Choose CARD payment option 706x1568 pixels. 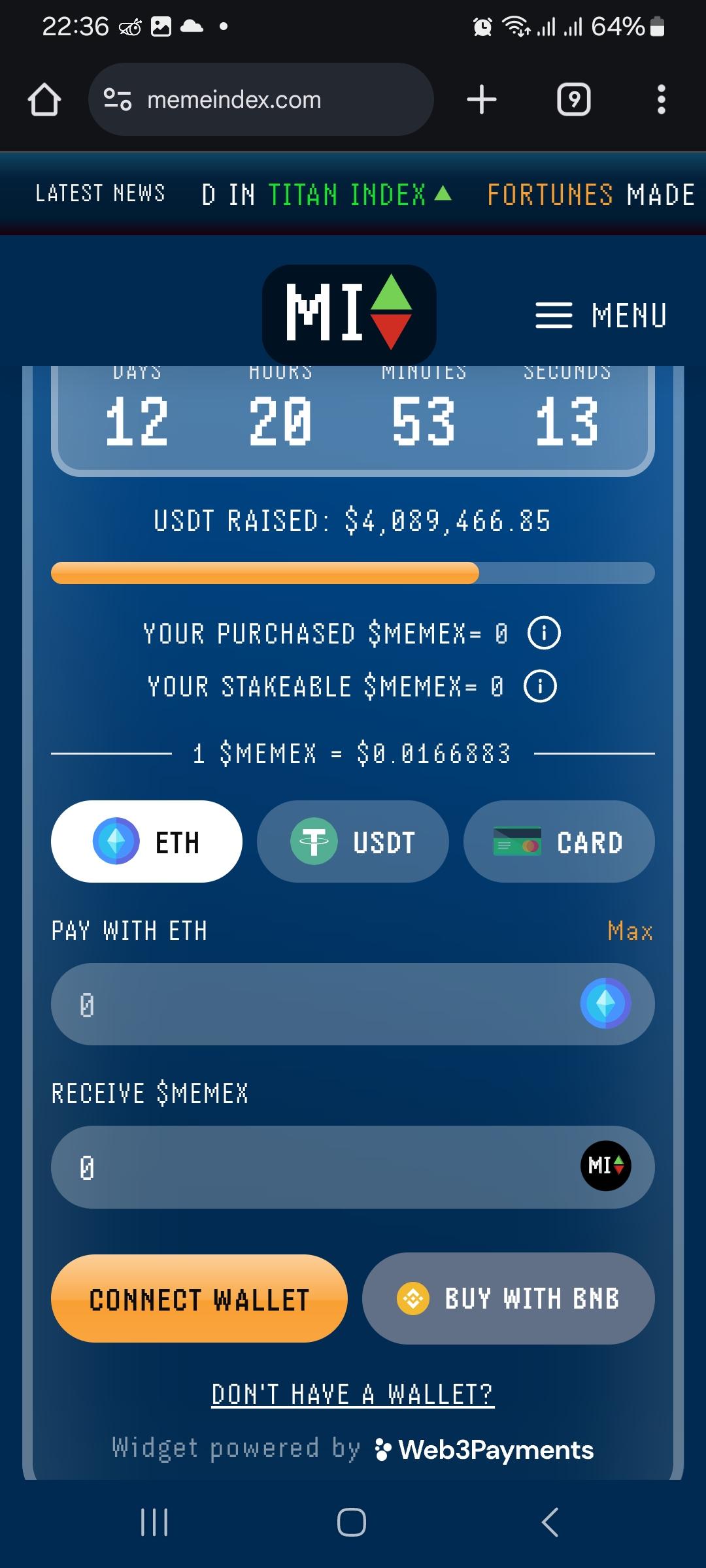559,841
